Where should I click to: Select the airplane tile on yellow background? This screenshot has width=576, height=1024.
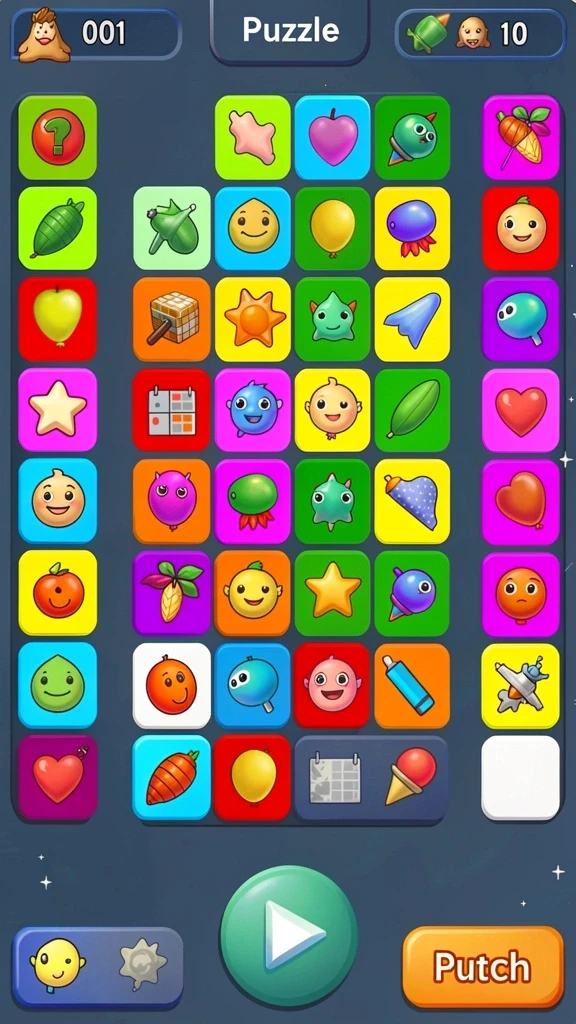520,686
